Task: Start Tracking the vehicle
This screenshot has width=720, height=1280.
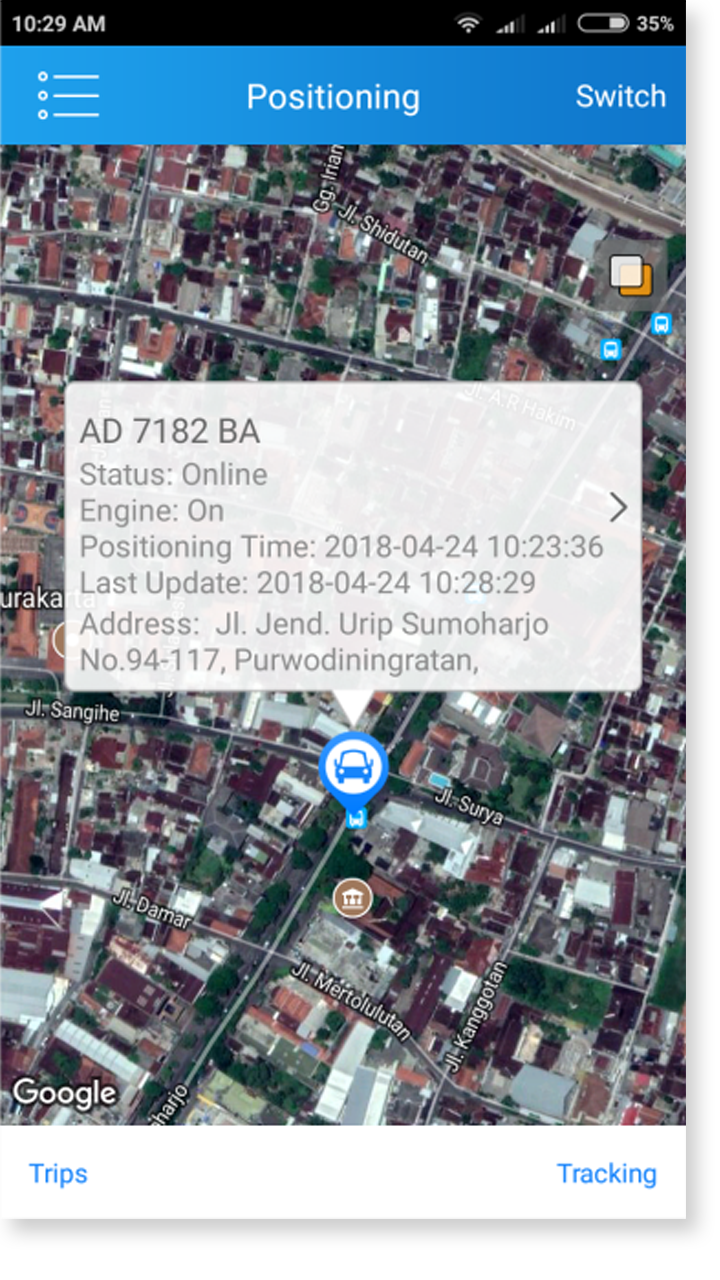Action: [606, 1173]
